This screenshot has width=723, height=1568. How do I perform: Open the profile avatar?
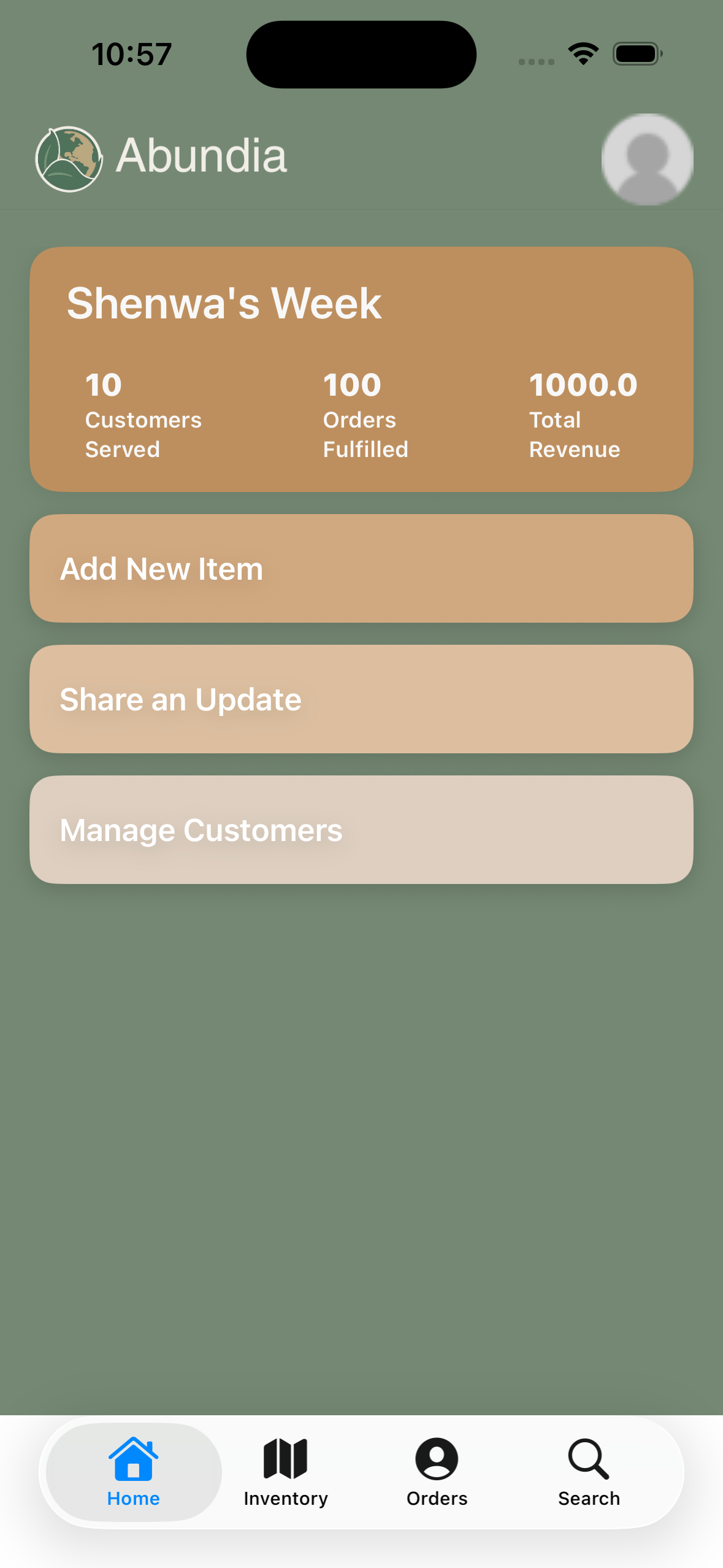[647, 159]
